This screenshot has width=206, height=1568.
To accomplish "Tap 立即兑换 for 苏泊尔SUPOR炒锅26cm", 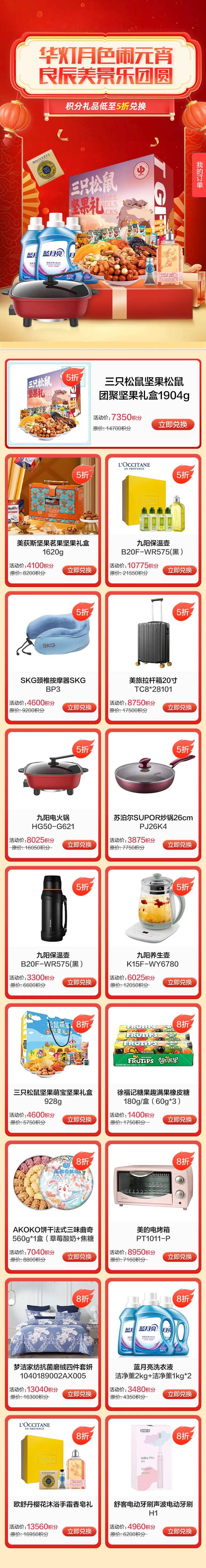I will click(x=179, y=845).
